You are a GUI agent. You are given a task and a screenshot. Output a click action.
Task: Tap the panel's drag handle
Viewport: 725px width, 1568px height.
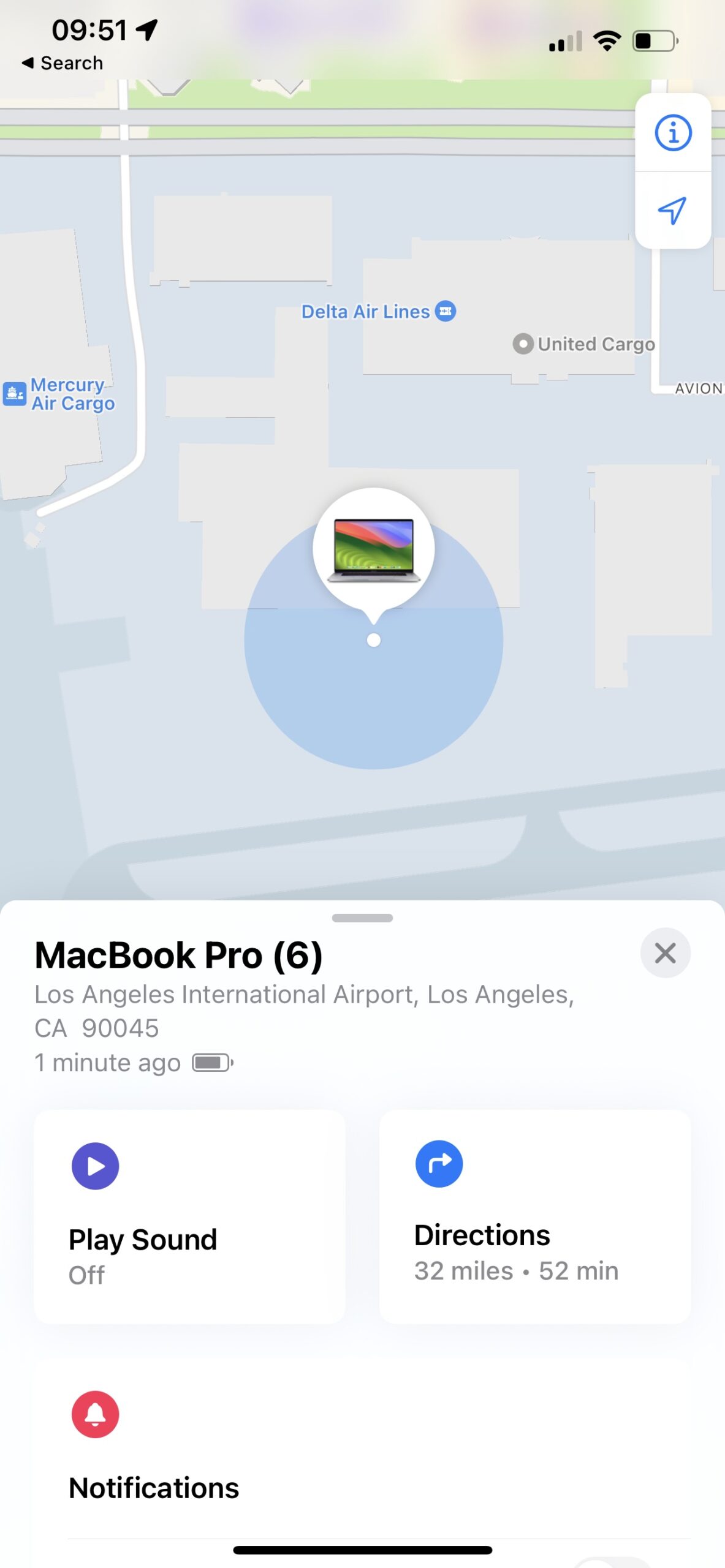pos(362,918)
